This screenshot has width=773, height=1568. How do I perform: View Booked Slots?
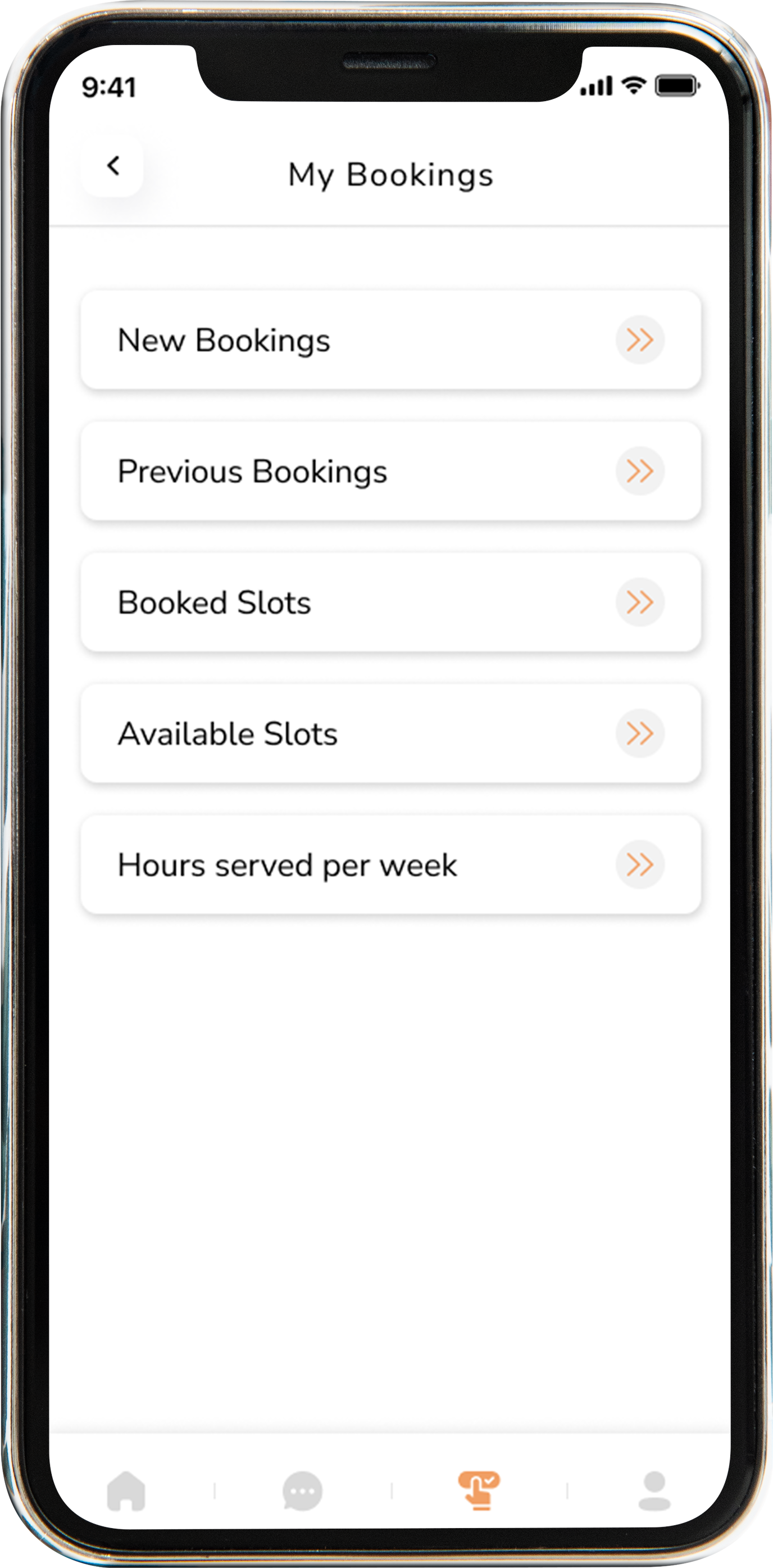[x=391, y=602]
